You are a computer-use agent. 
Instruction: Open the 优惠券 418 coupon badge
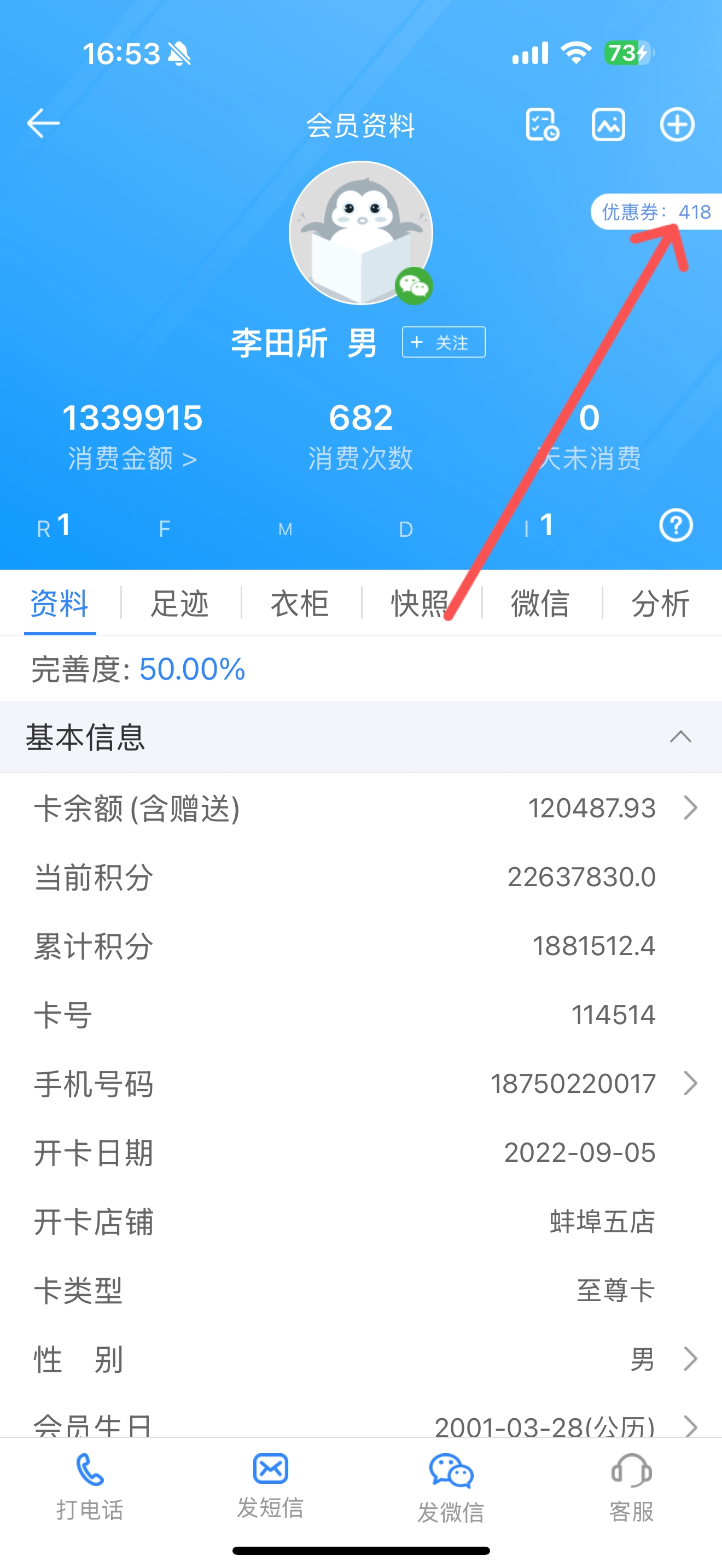[x=656, y=212]
